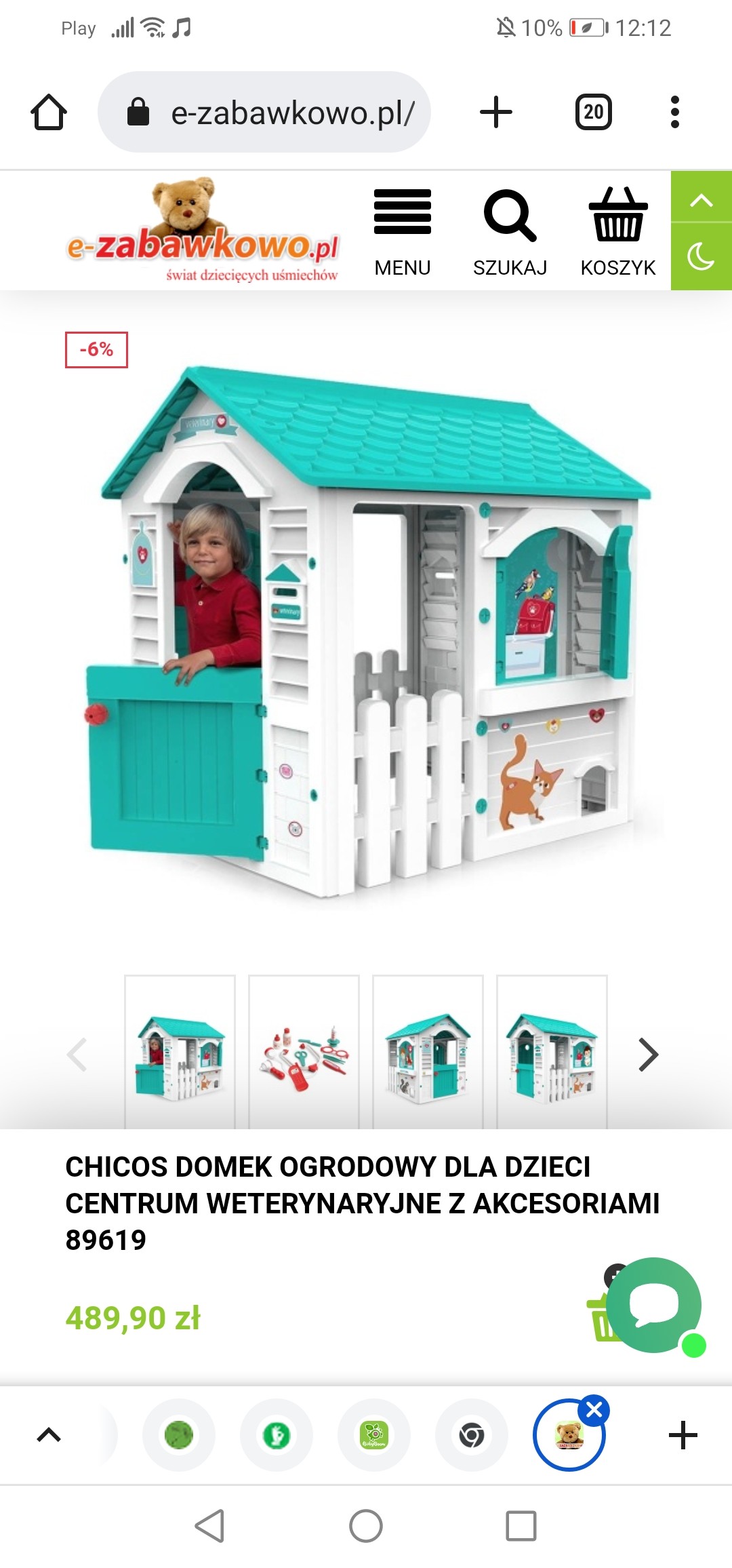Open the site MENU
The height and width of the screenshot is (1568, 732).
[403, 231]
